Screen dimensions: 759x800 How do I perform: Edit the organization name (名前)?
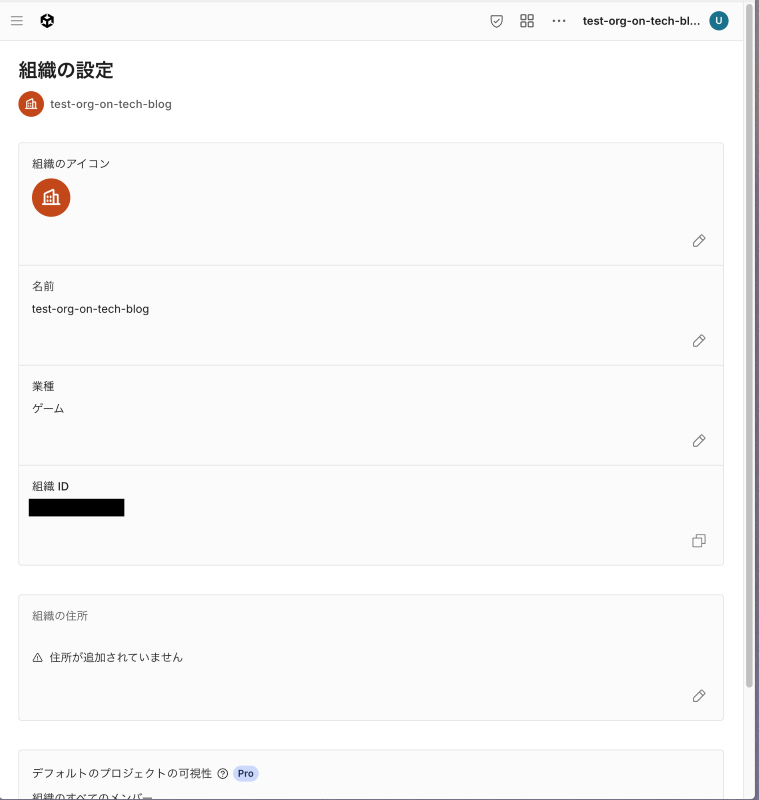699,341
